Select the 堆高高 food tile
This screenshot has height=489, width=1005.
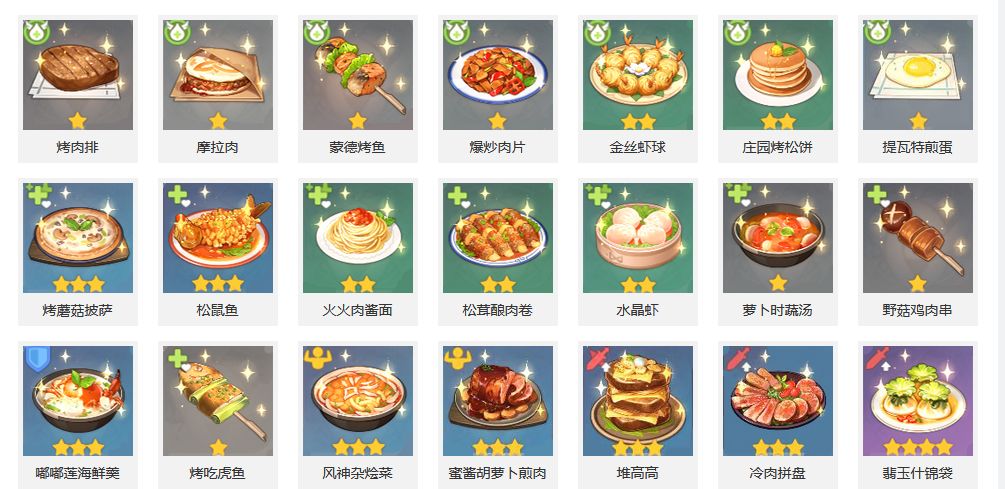[638, 401]
